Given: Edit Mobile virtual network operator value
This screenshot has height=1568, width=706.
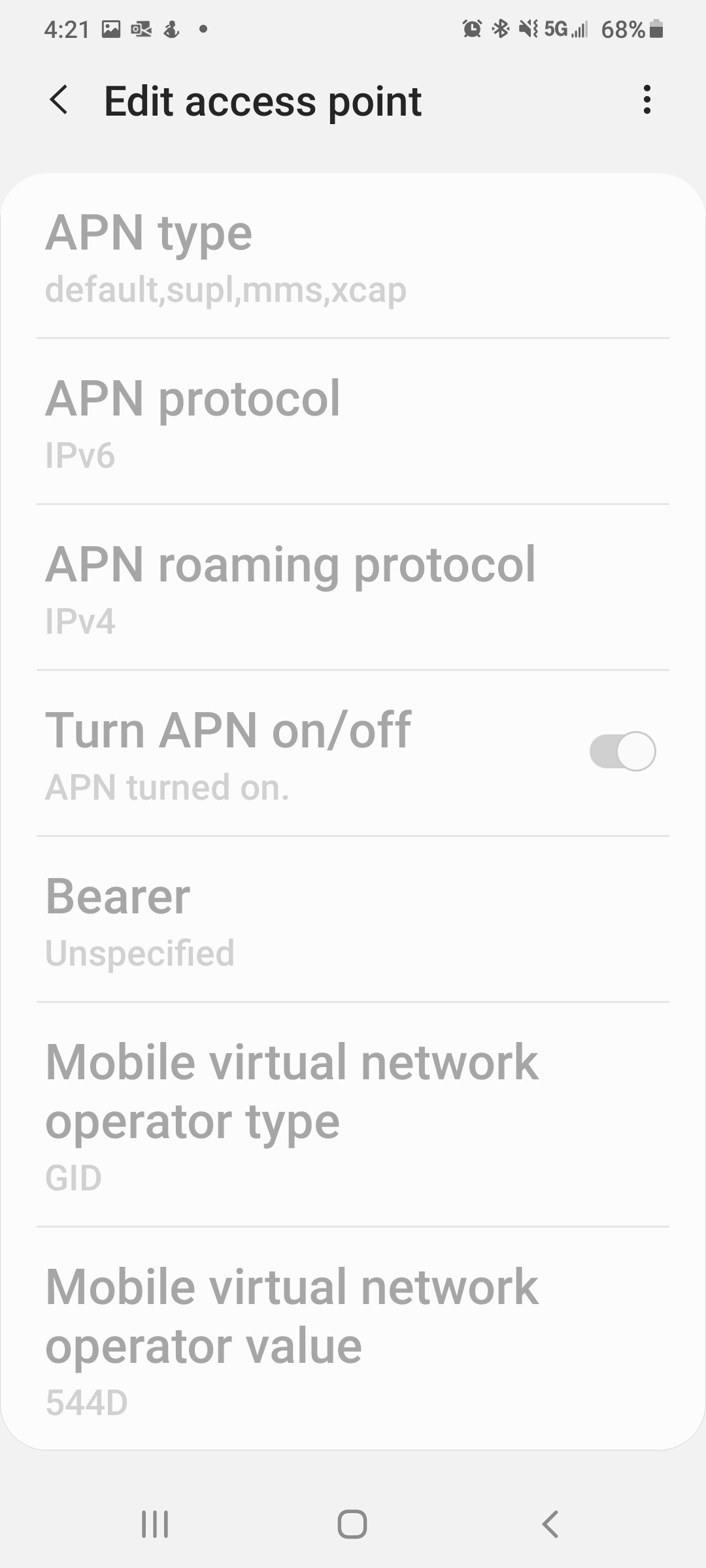Looking at the screenshot, I should (353, 1339).
